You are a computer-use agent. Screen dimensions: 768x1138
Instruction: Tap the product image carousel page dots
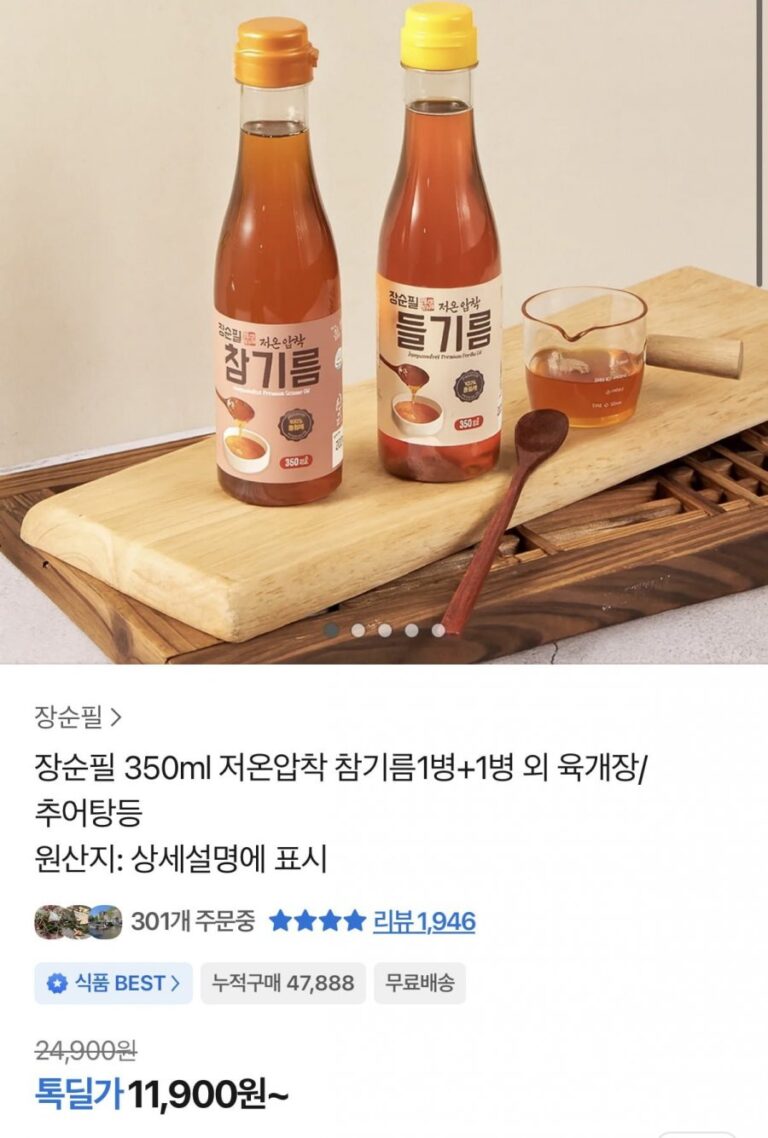click(x=384, y=630)
